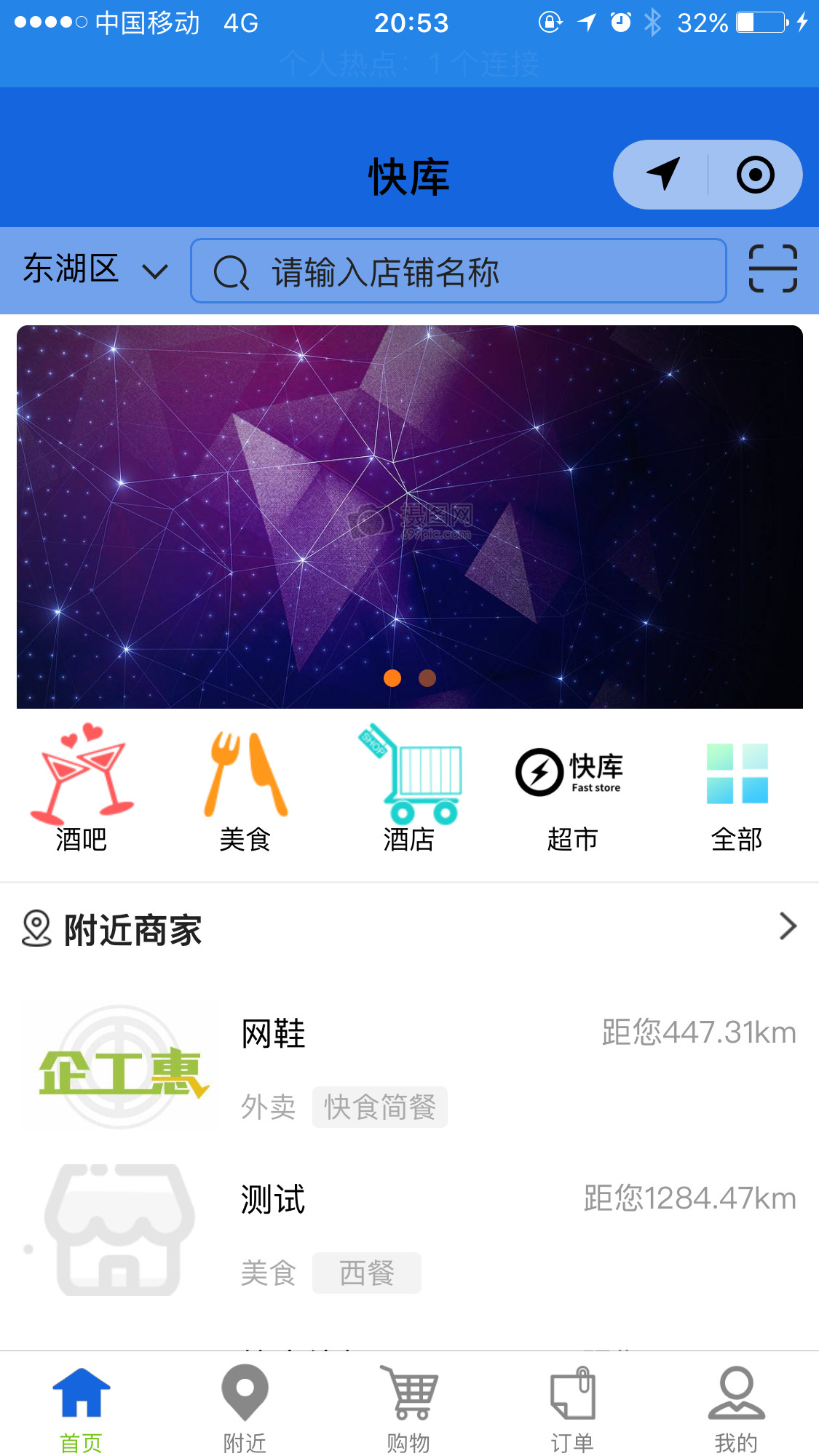Tap the 请输入店铺名称 search field

pos(459,271)
